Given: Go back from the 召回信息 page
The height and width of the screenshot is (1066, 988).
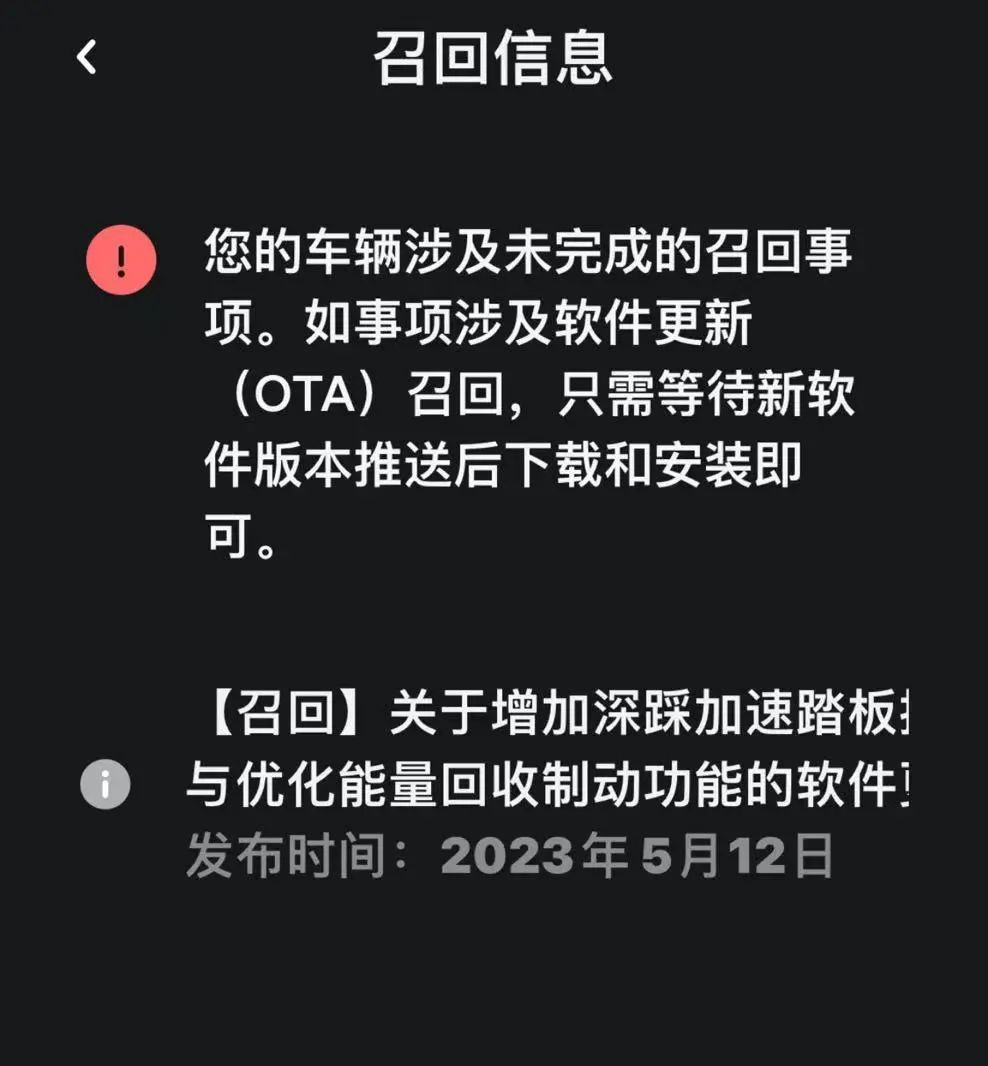Looking at the screenshot, I should [x=87, y=58].
